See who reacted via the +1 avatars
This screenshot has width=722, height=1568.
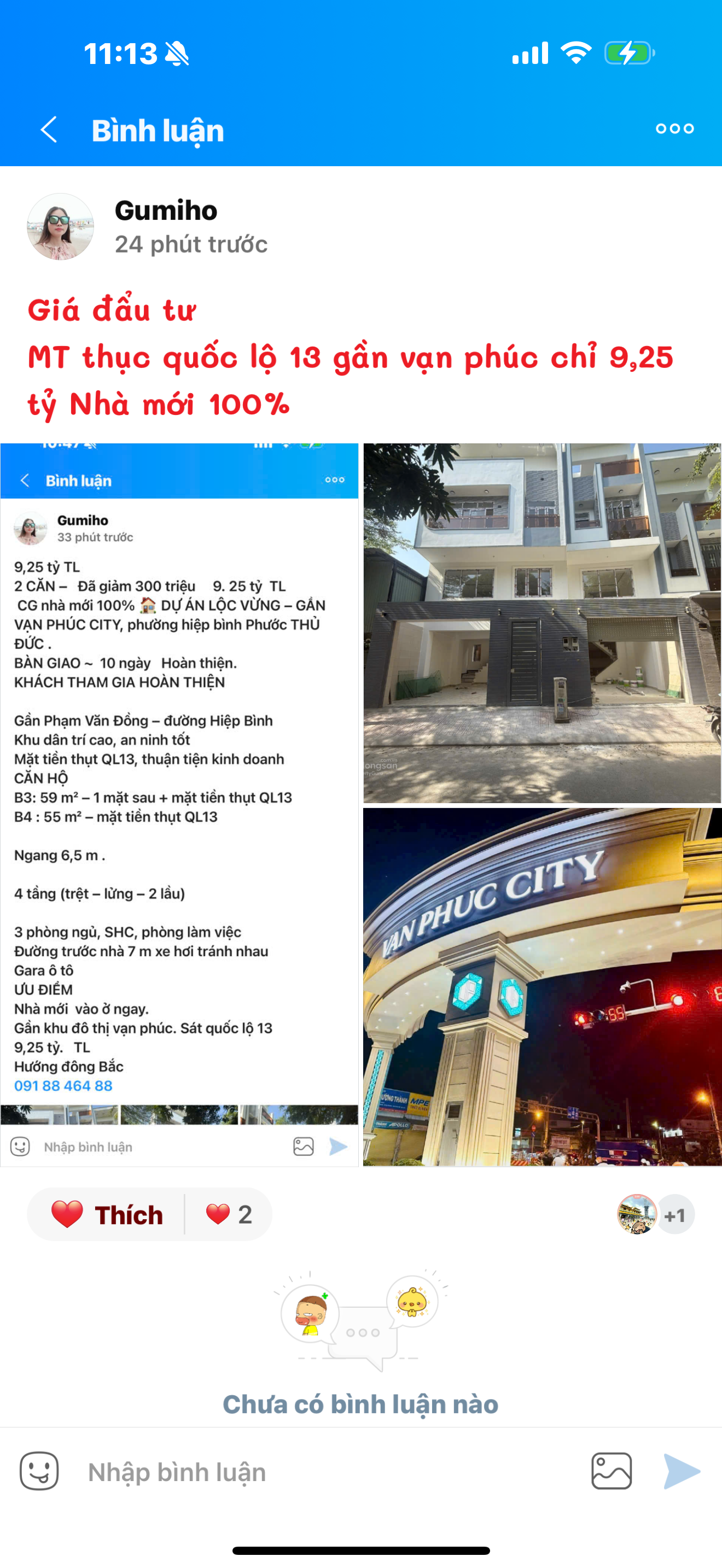click(x=655, y=1214)
